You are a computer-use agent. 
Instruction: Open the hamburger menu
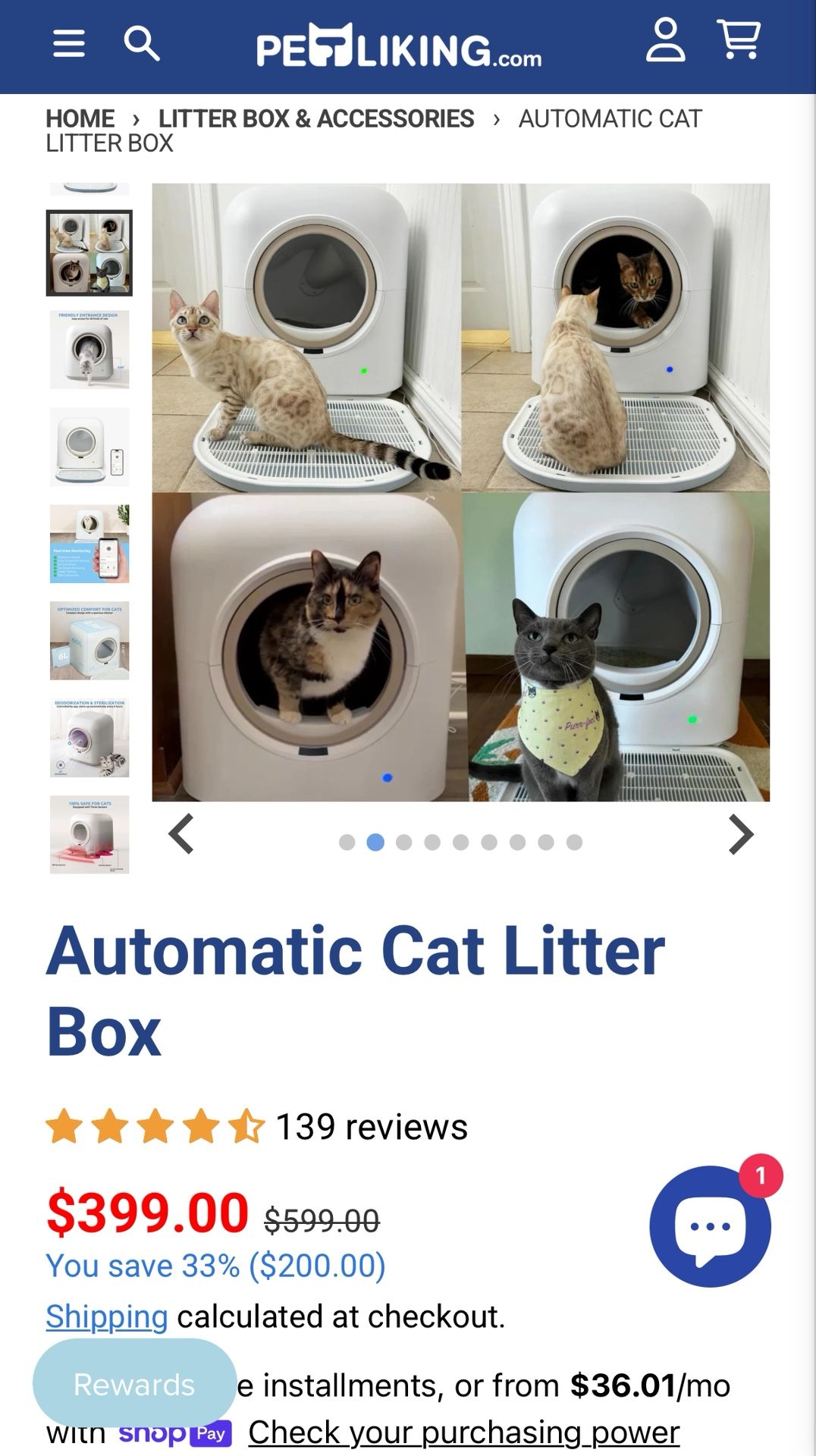68,43
